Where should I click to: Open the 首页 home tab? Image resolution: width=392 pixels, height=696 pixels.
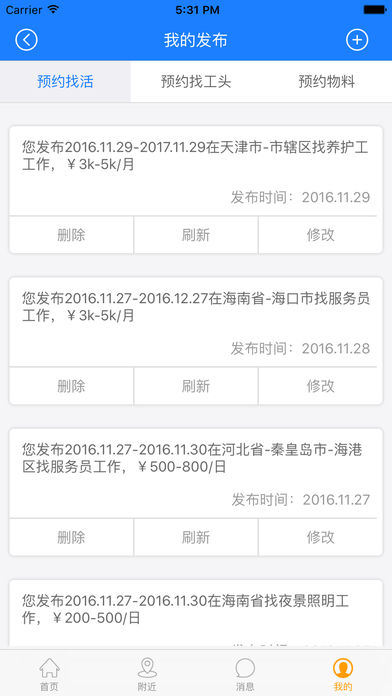[49, 674]
